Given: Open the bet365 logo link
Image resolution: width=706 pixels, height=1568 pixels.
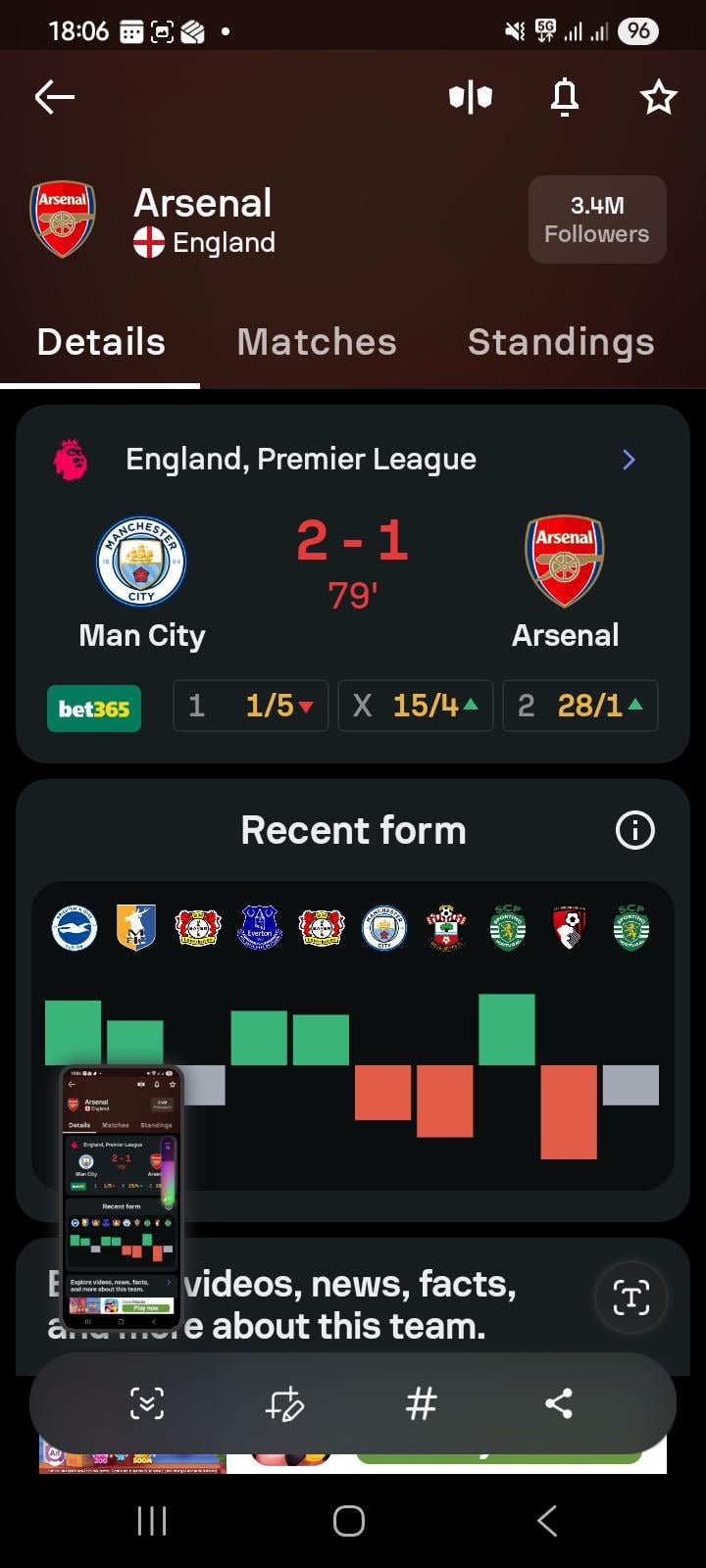Looking at the screenshot, I should click(x=94, y=708).
